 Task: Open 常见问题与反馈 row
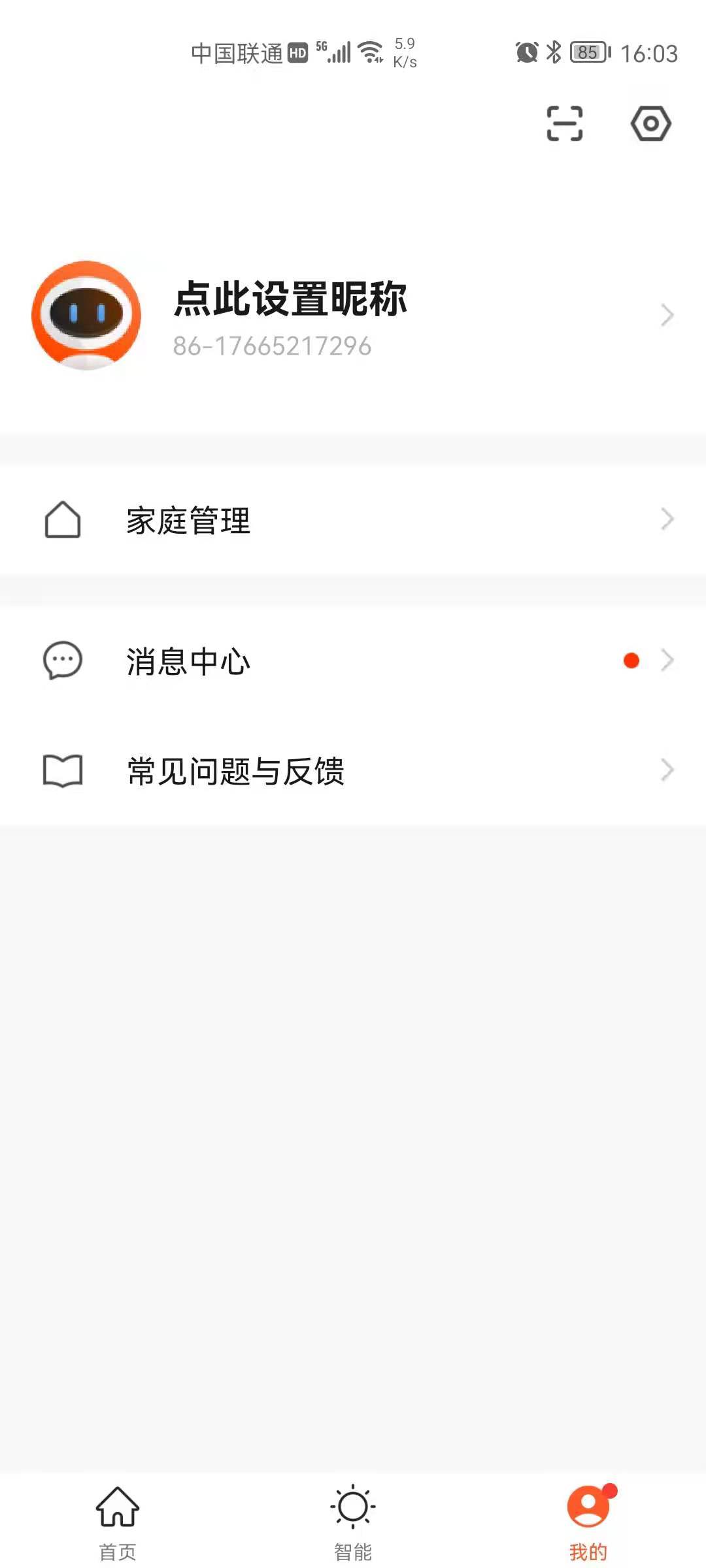[x=353, y=771]
